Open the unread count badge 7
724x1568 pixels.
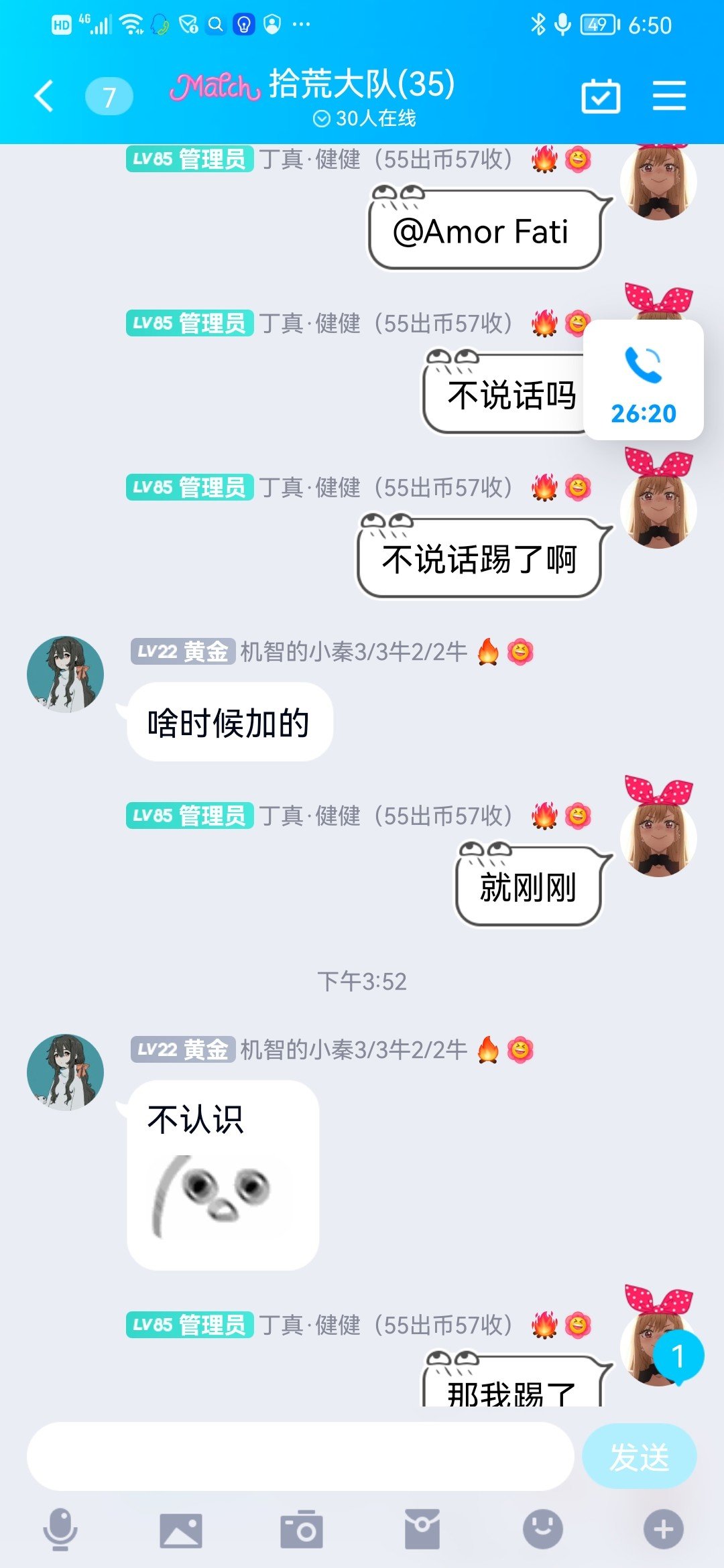click(109, 96)
